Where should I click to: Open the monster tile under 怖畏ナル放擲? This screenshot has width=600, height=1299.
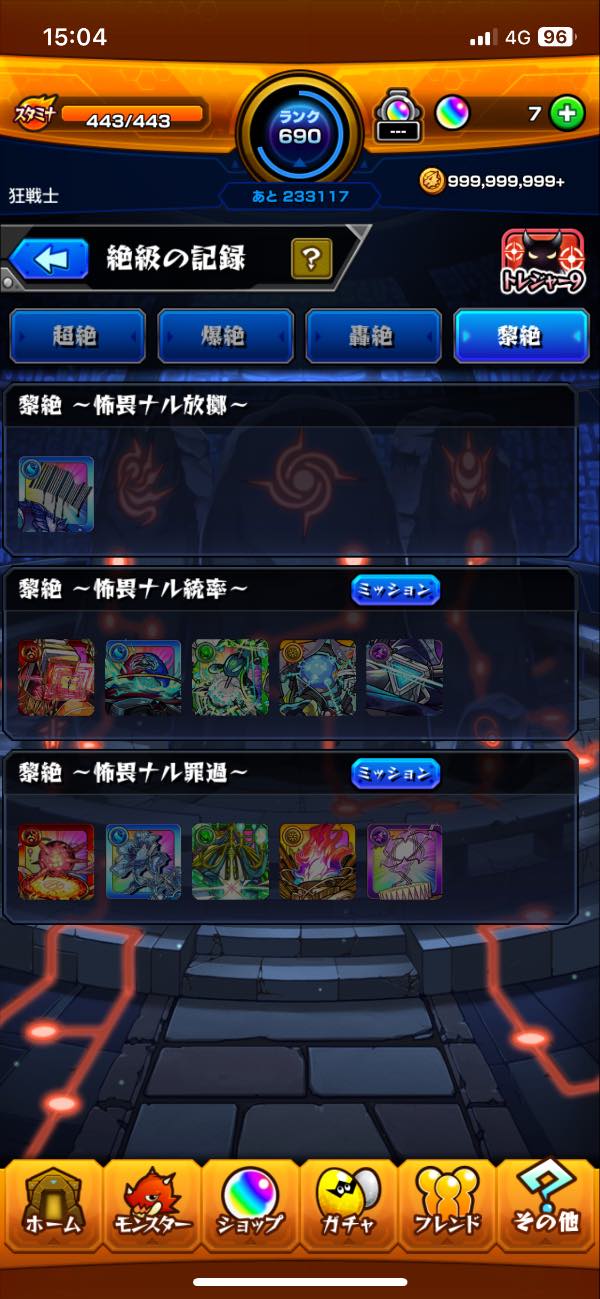click(x=56, y=494)
